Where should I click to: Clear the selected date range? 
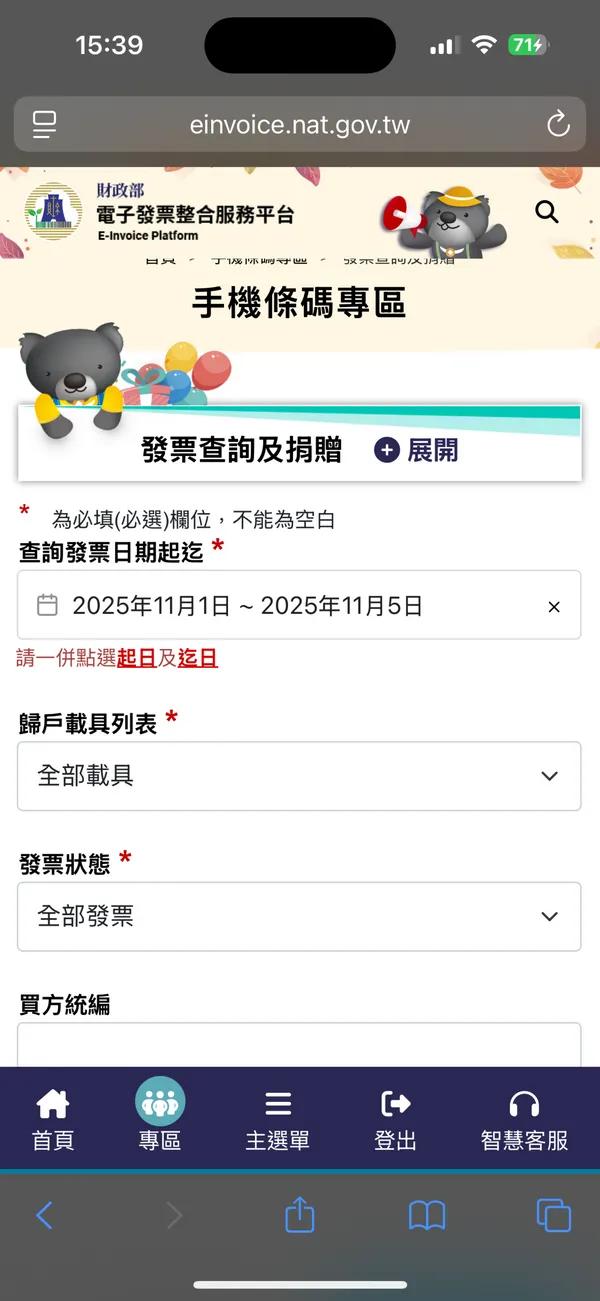pos(554,607)
